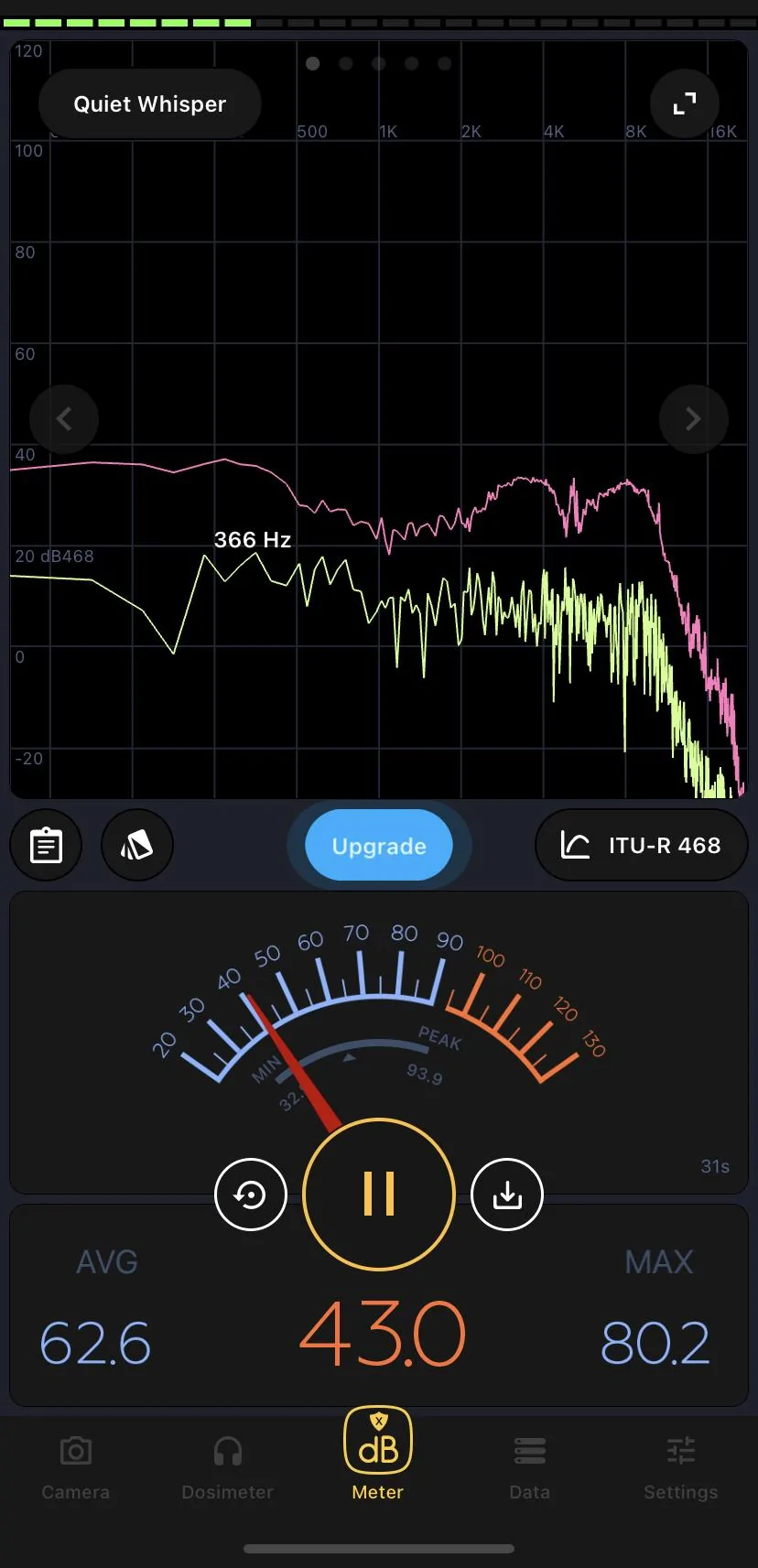Change the ITU-R 468 weighting setting

click(x=641, y=845)
